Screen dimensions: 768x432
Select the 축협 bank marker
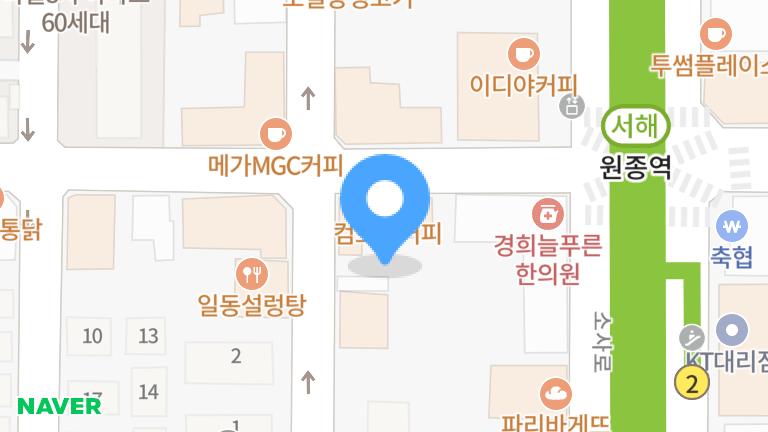pos(732,225)
